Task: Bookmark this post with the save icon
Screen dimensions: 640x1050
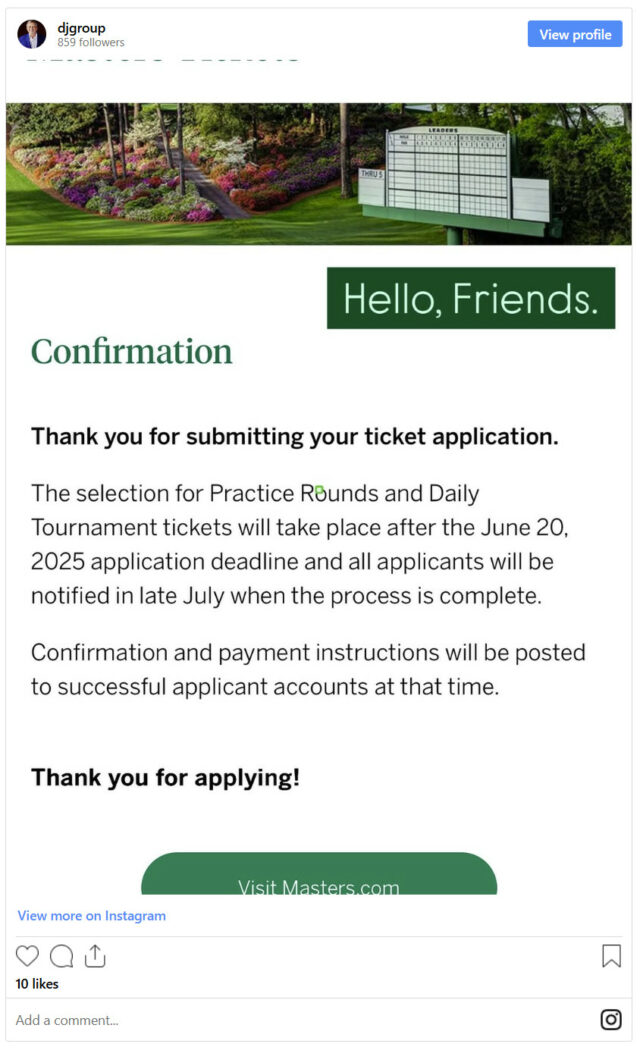Action: tap(611, 956)
